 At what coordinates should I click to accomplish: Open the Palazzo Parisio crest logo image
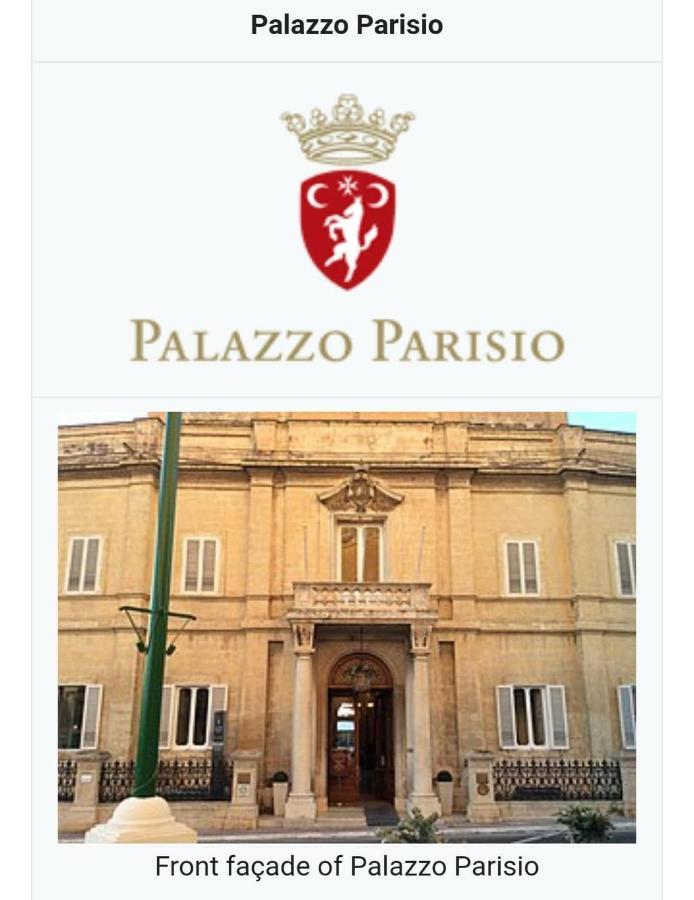(347, 229)
